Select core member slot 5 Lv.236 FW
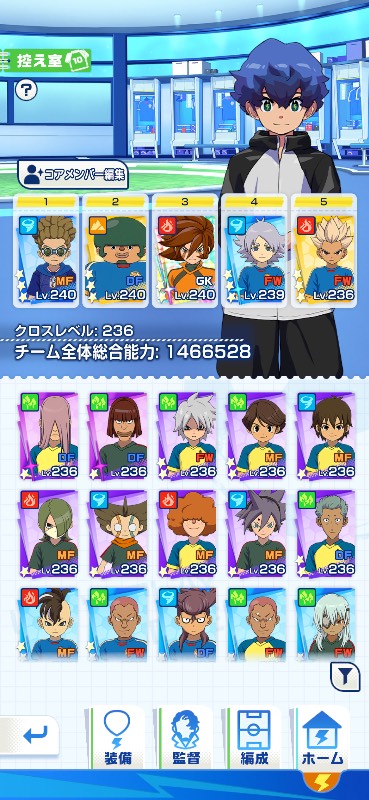The image size is (369, 800). click(324, 251)
